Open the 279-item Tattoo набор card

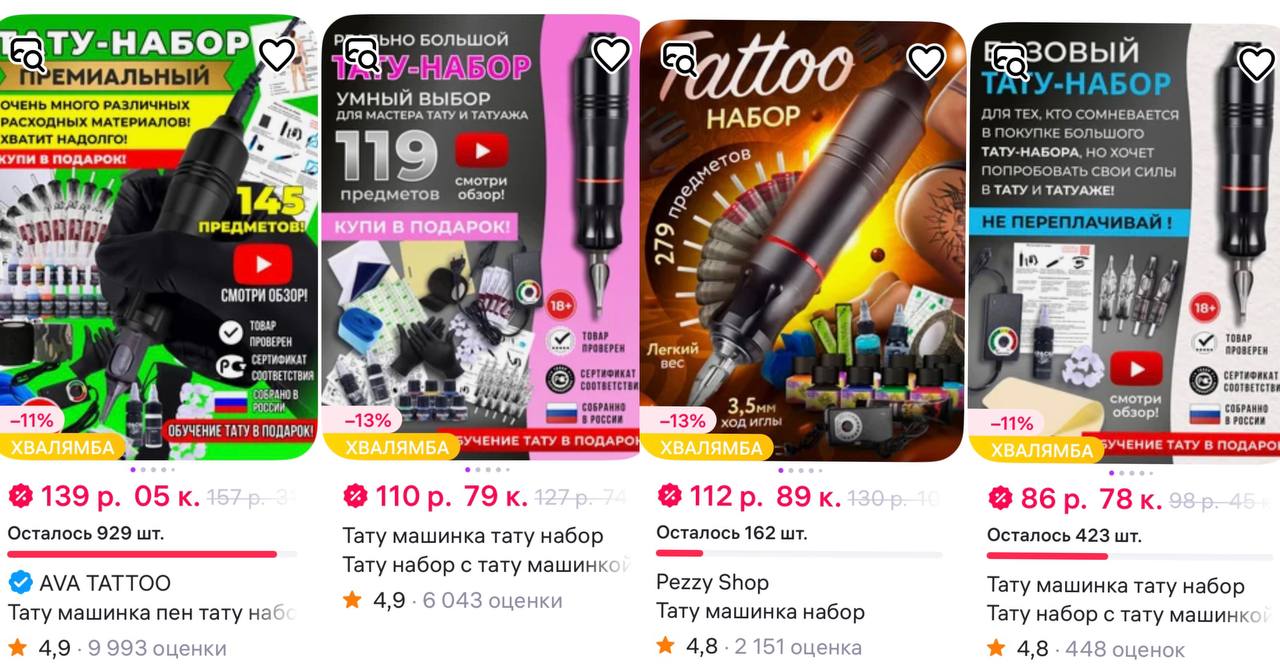802,240
